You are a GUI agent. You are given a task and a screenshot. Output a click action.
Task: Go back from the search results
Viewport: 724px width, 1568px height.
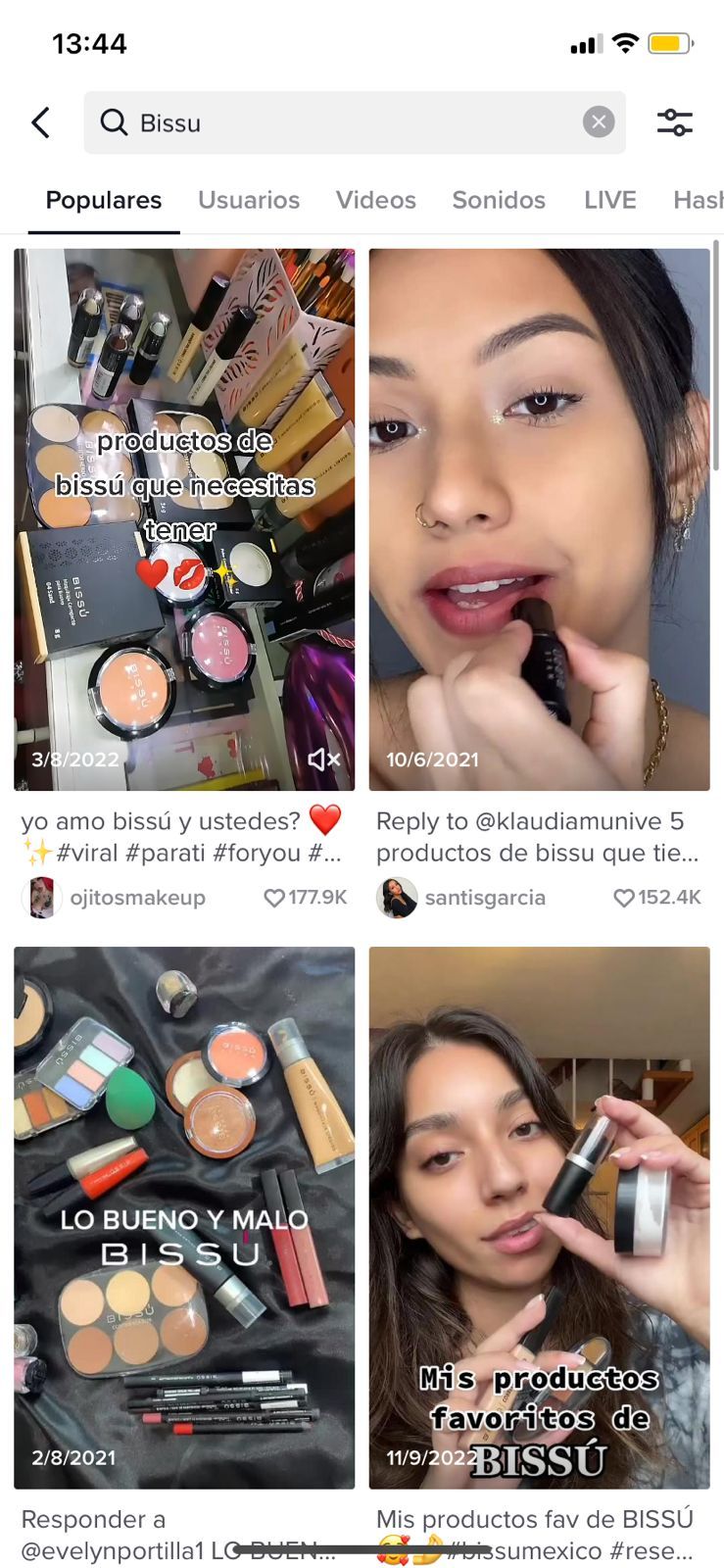[x=40, y=122]
